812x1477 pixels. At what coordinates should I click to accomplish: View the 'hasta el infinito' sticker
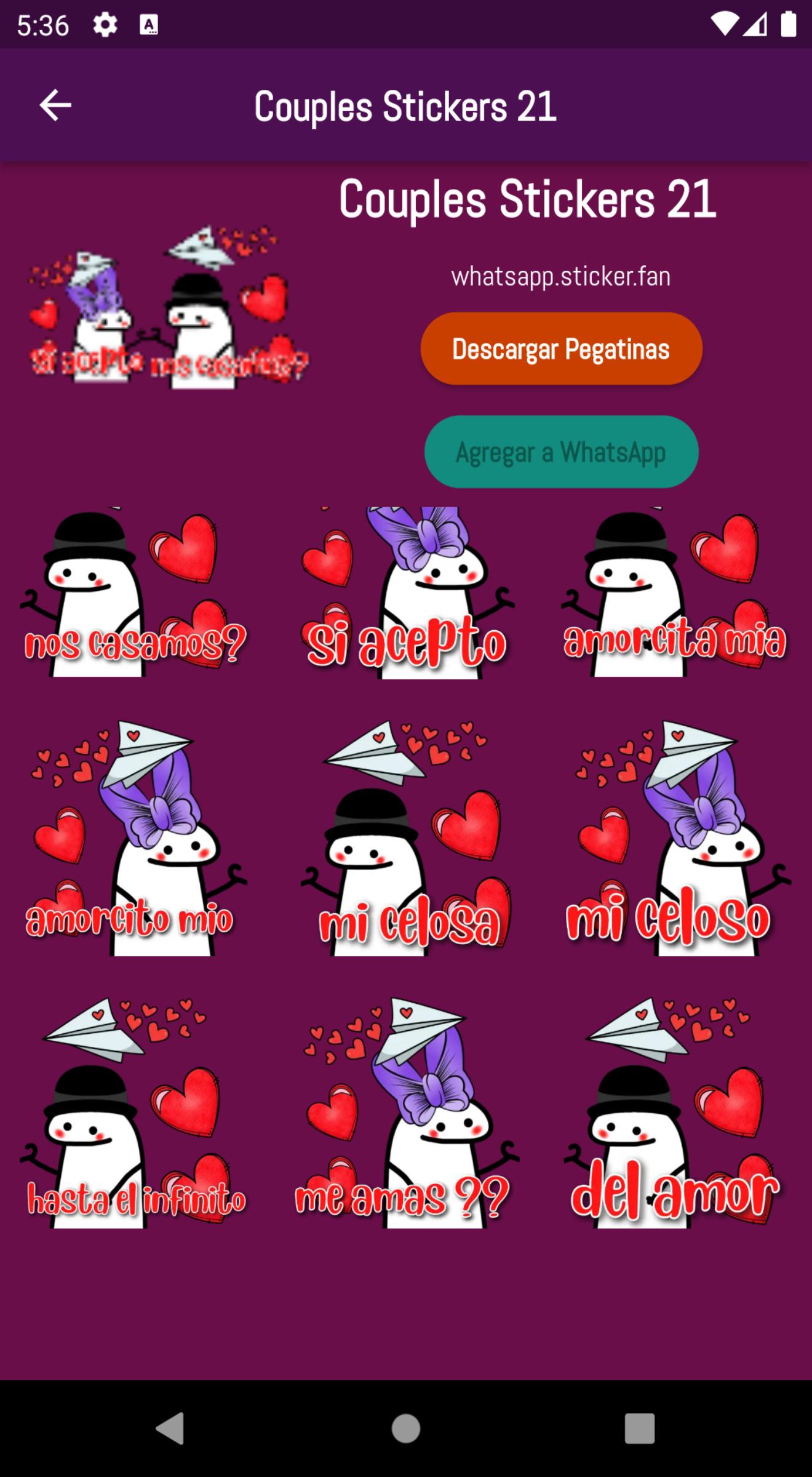(x=134, y=1113)
